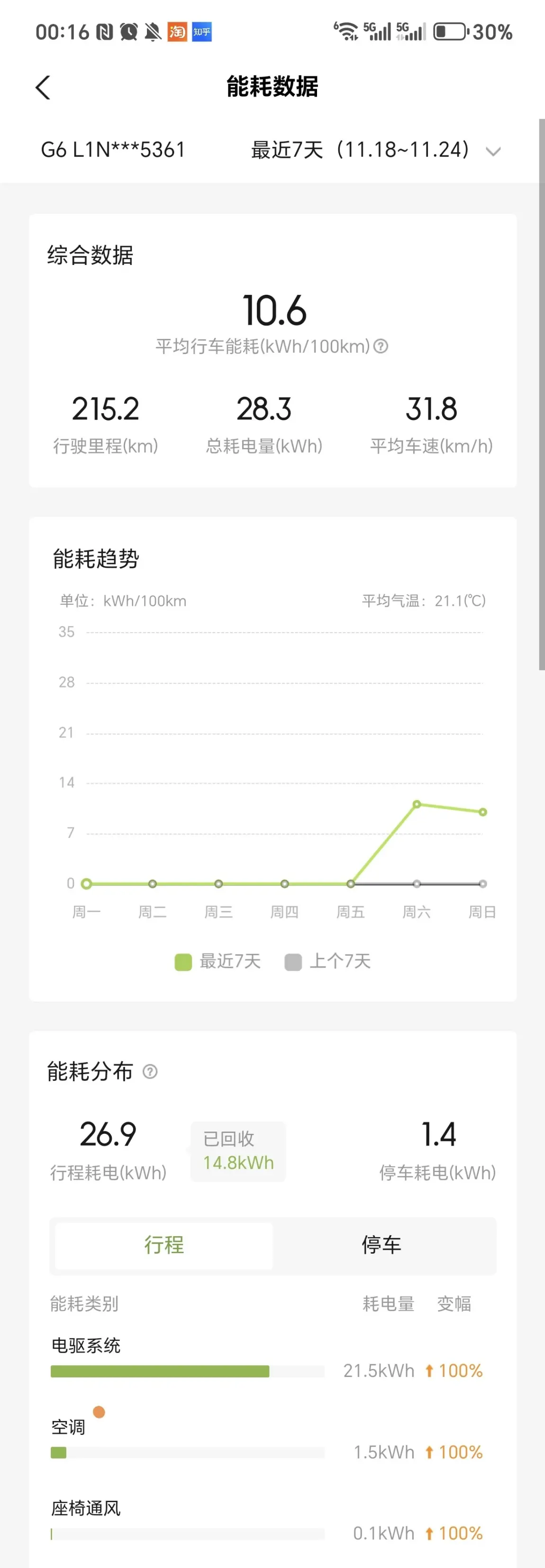The image size is (545, 1568).
Task: Tap the help icon beside 平均行车能耗
Action: pos(381,346)
